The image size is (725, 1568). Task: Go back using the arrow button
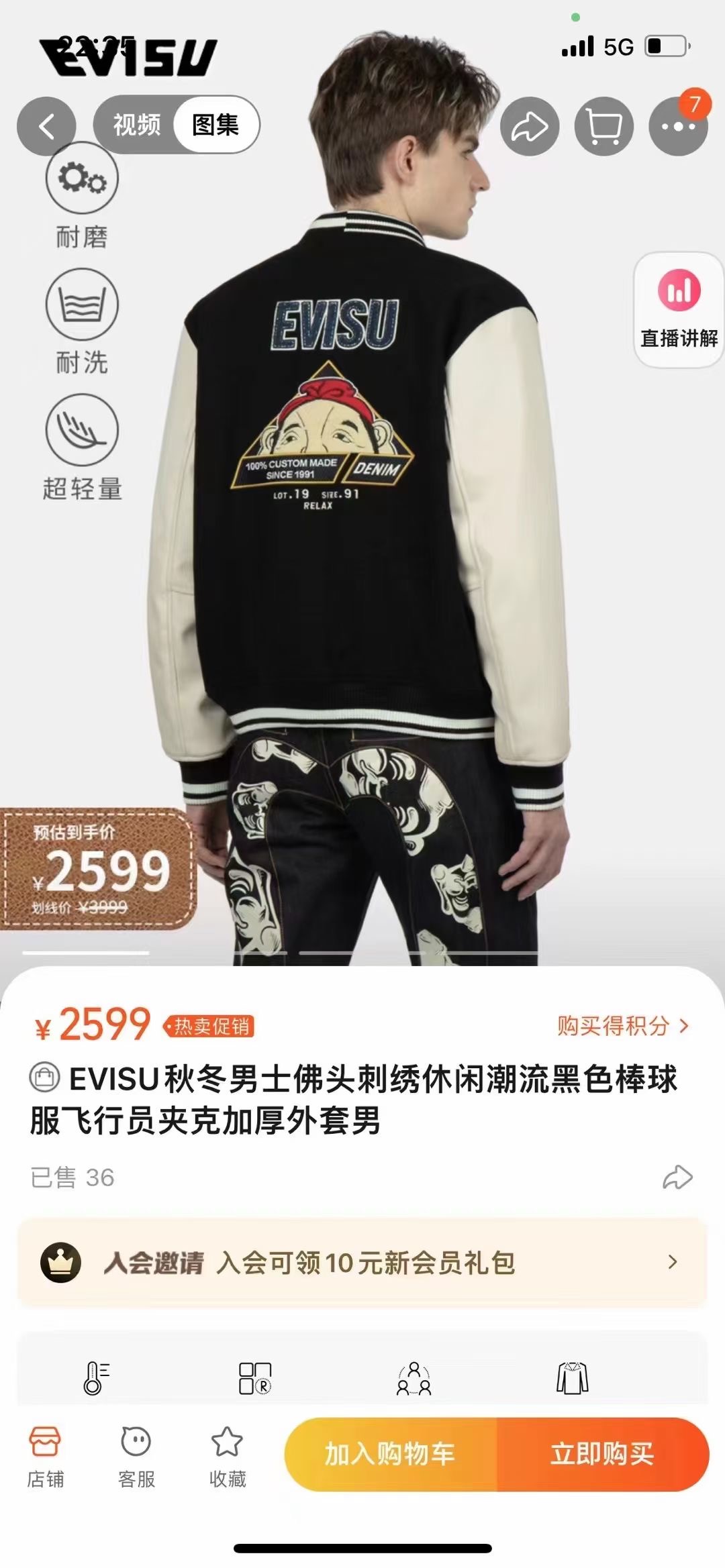click(x=46, y=126)
